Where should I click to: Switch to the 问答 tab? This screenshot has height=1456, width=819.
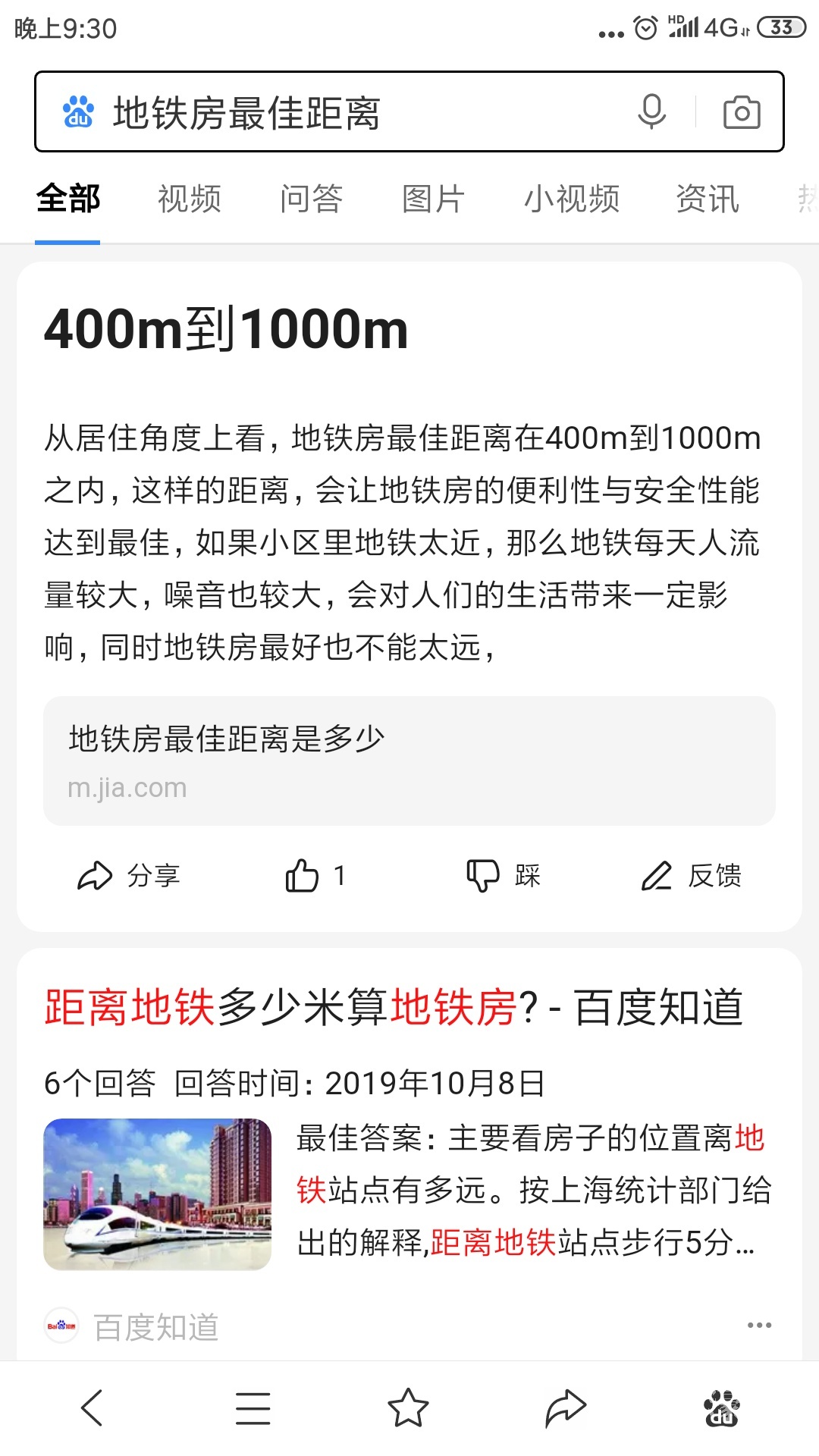(311, 199)
